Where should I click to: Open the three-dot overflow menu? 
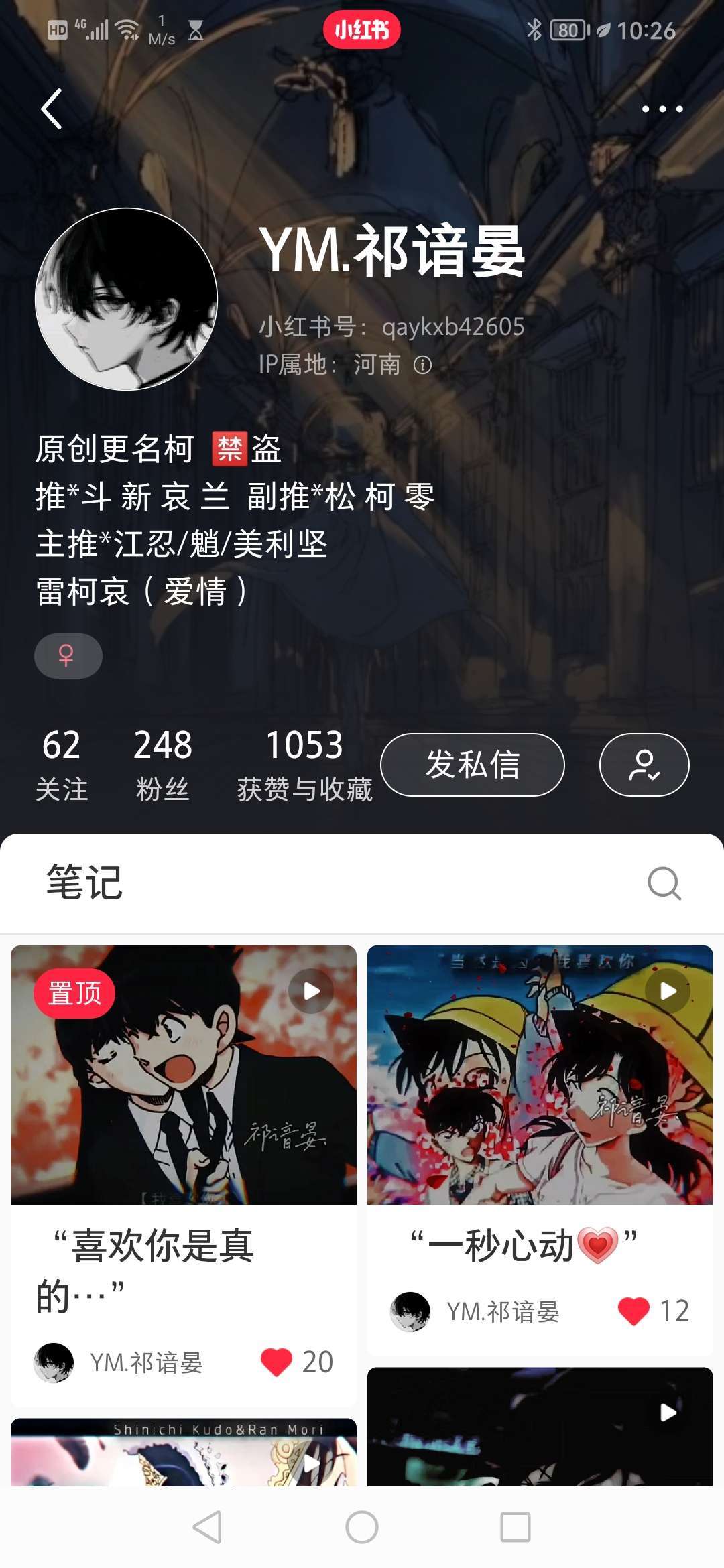662,109
